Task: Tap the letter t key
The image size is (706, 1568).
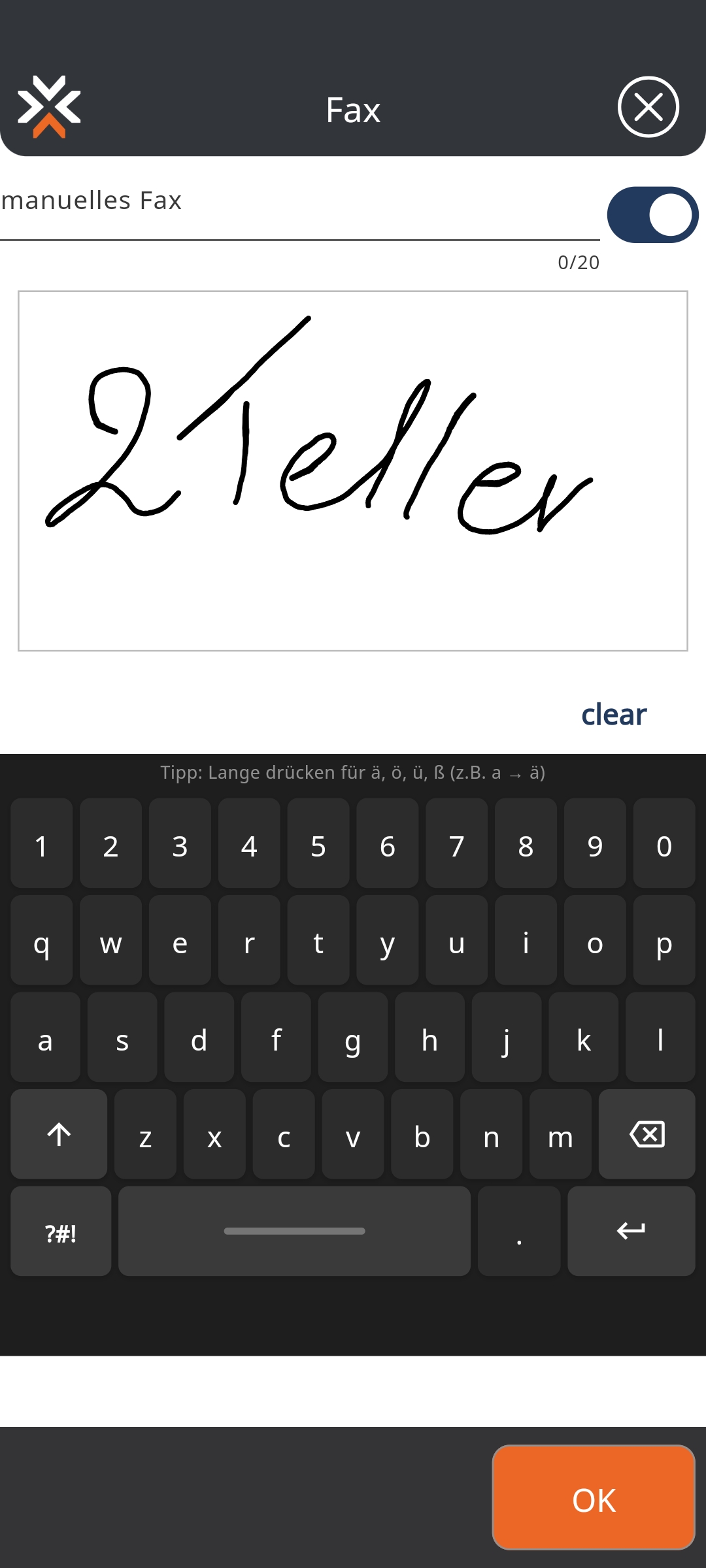Action: click(x=318, y=941)
